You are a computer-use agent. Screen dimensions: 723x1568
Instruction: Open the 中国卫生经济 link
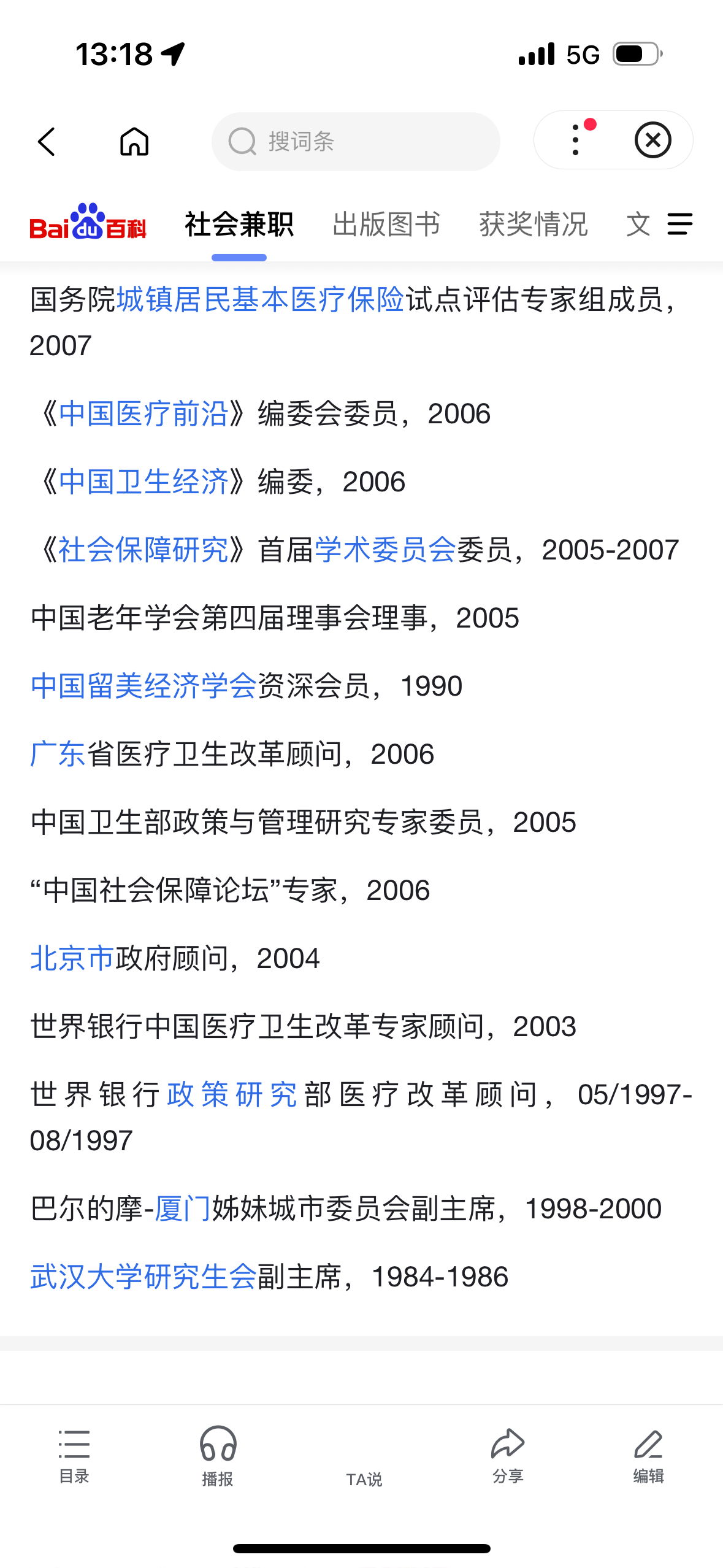[143, 482]
